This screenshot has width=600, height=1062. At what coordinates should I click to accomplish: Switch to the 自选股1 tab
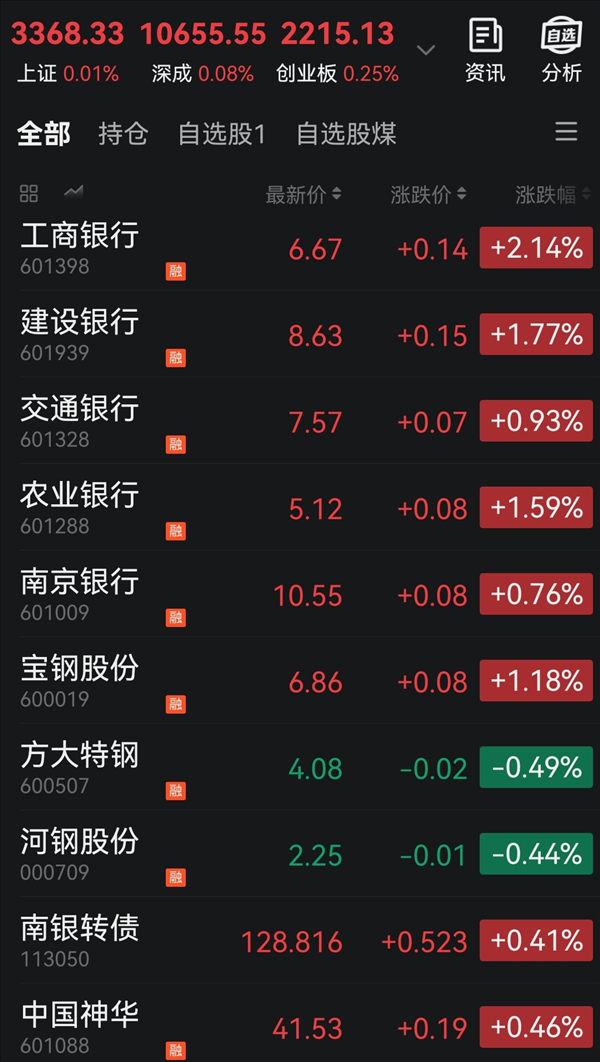(x=221, y=133)
